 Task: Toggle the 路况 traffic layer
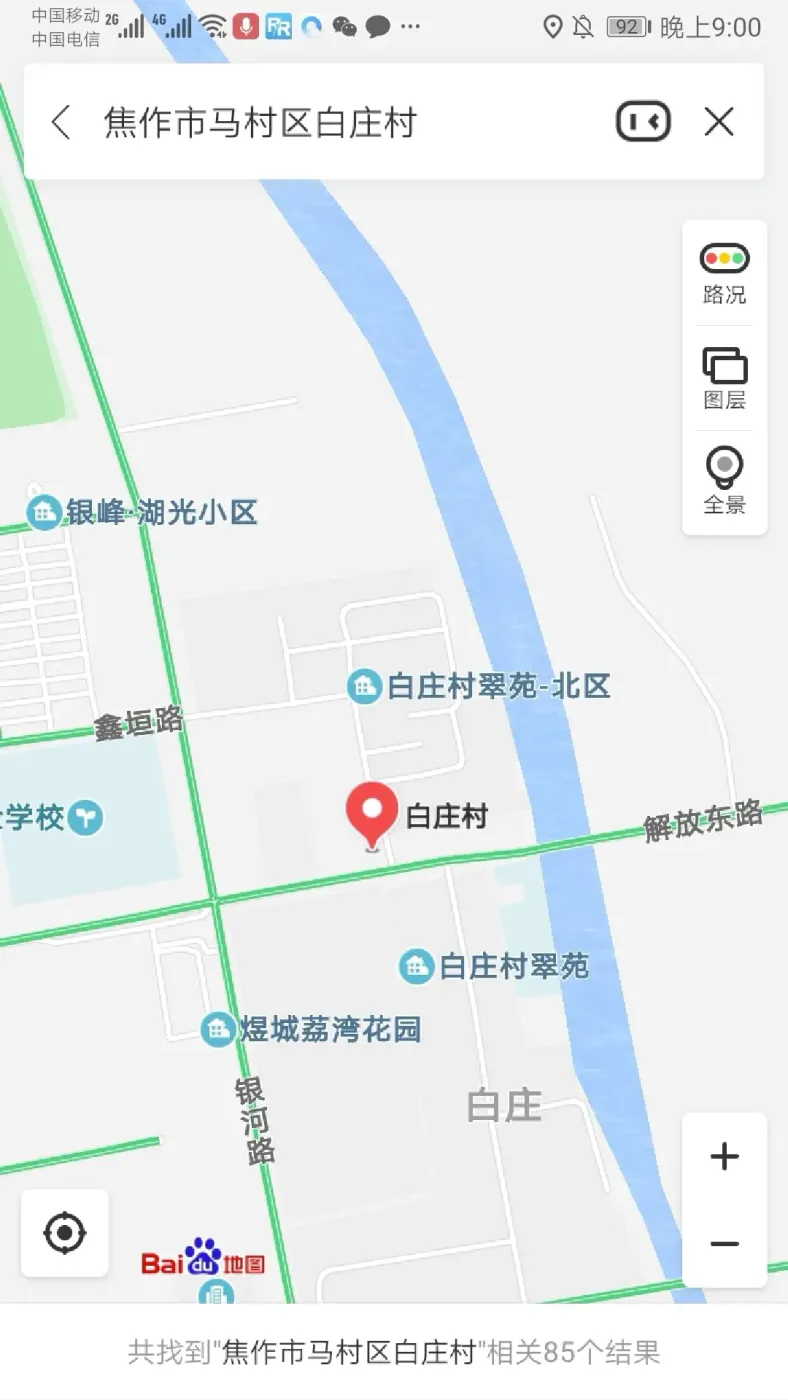point(724,272)
